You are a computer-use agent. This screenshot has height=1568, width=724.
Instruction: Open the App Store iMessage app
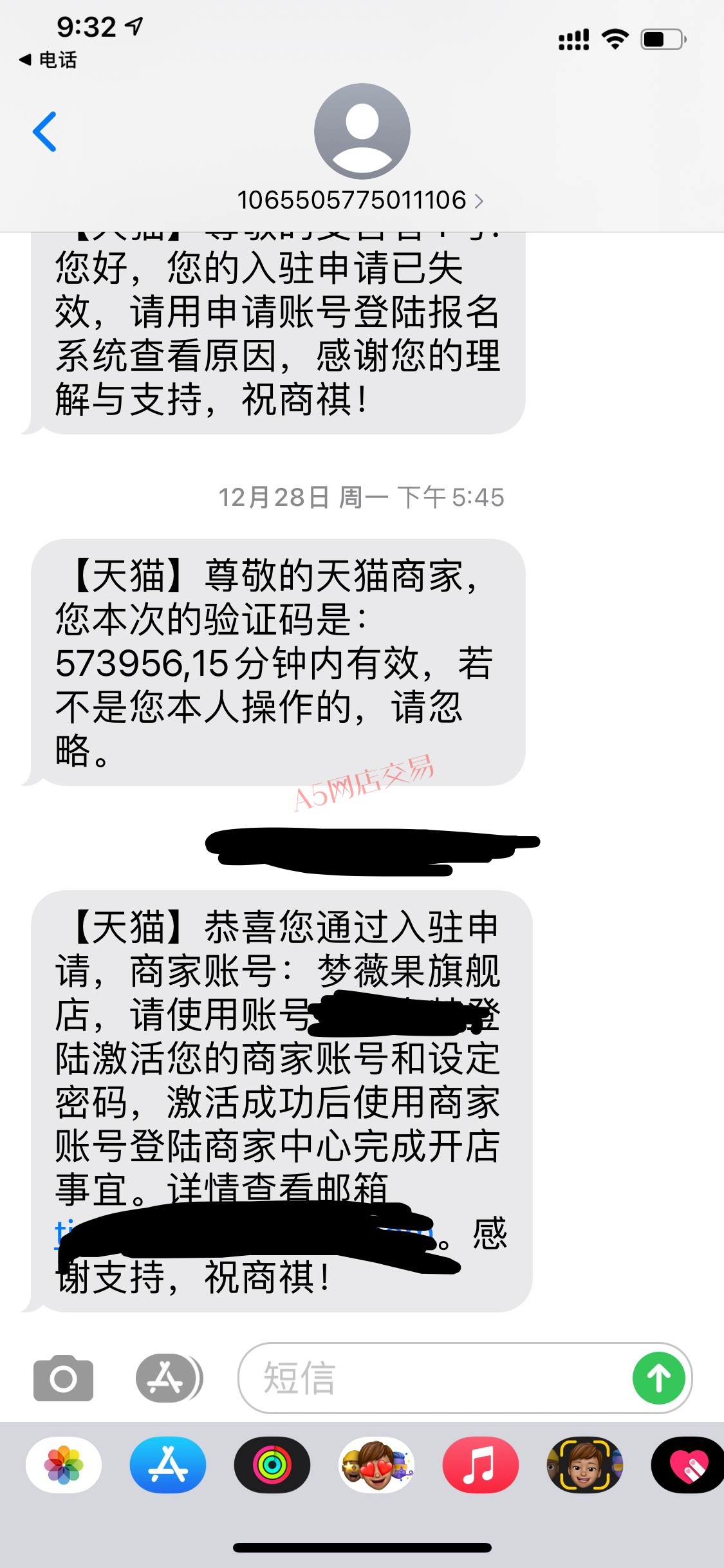[168, 1464]
